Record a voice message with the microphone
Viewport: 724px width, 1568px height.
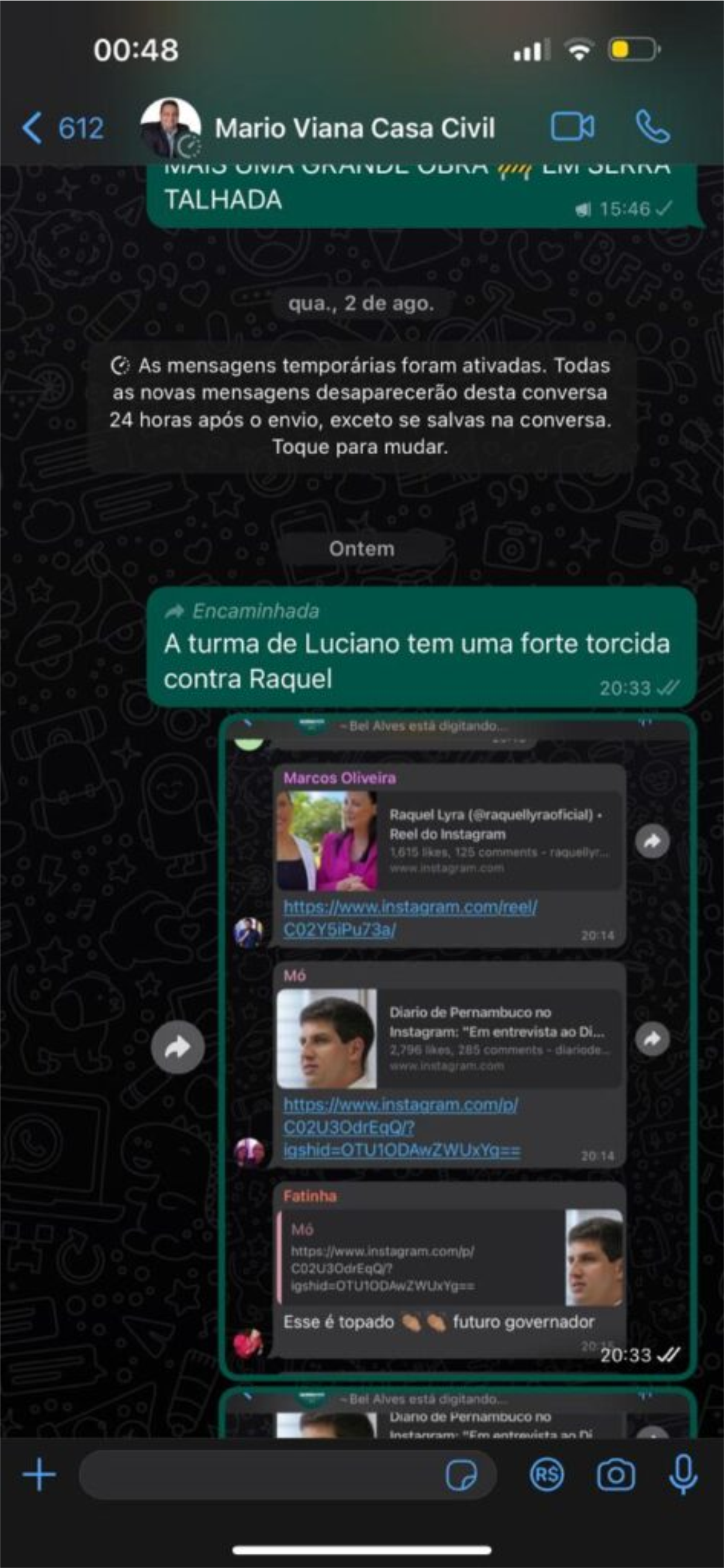(x=683, y=1475)
